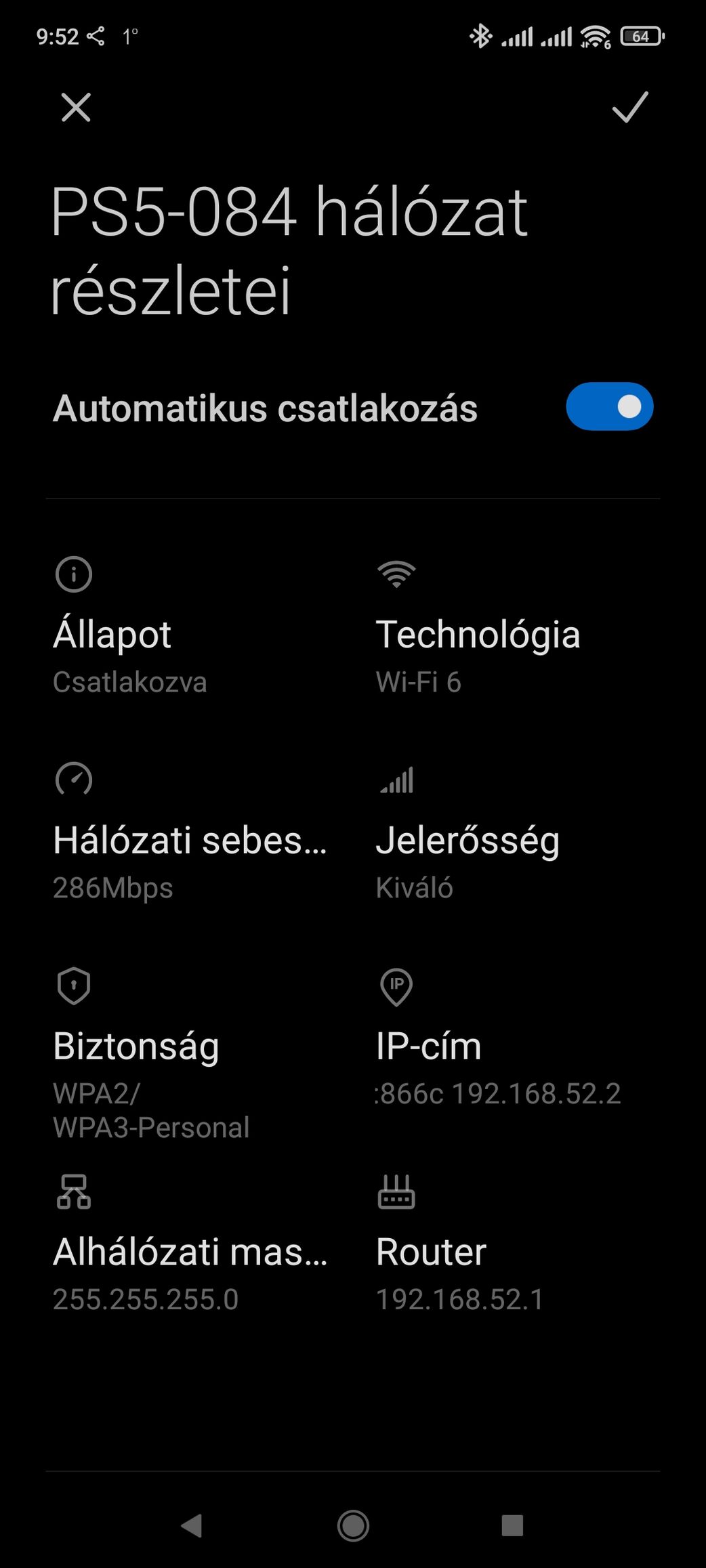The height and width of the screenshot is (1568, 706).
Task: Go to the home screen
Action: pos(353,1525)
